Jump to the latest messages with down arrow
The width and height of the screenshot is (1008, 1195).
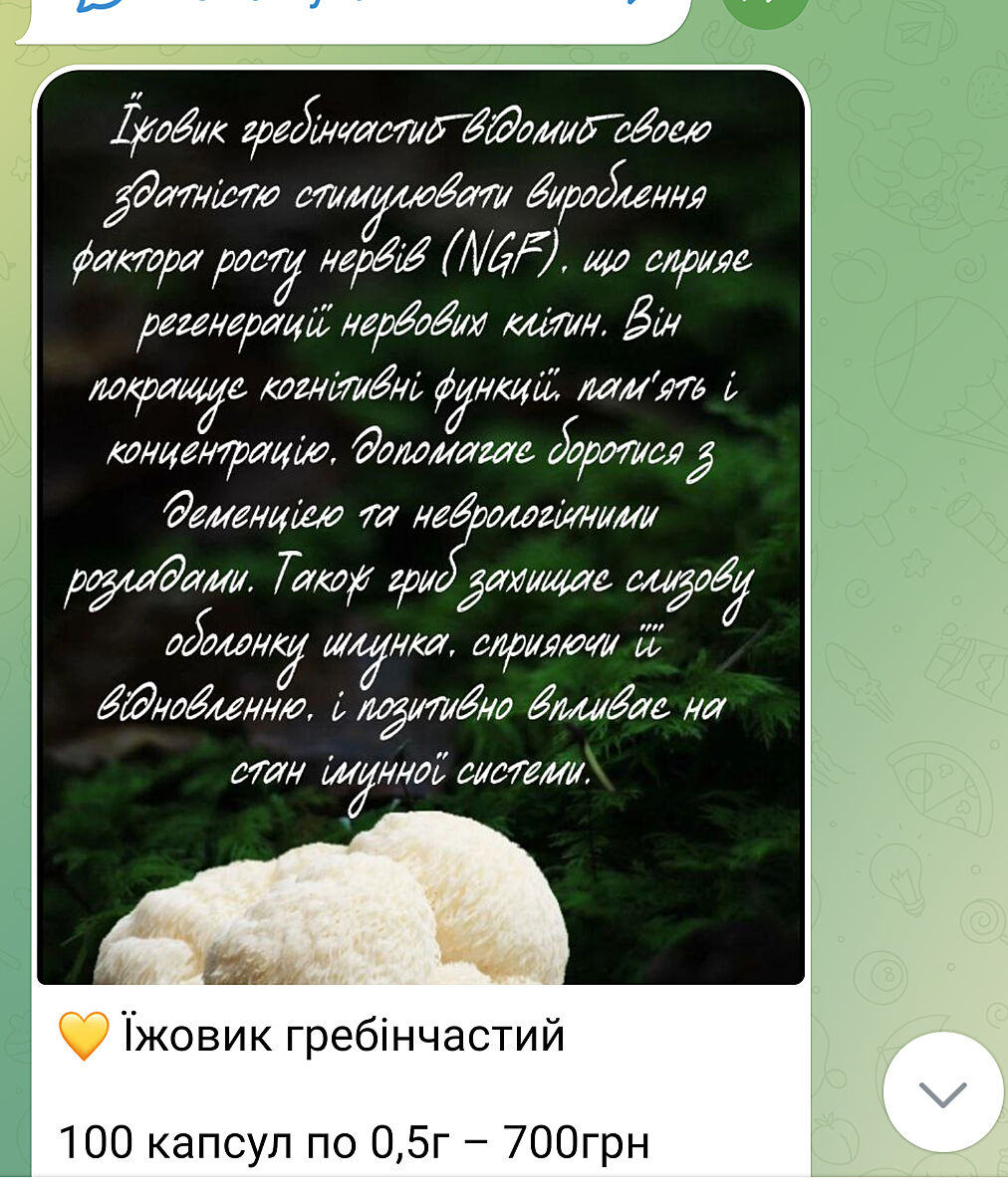tap(942, 1092)
